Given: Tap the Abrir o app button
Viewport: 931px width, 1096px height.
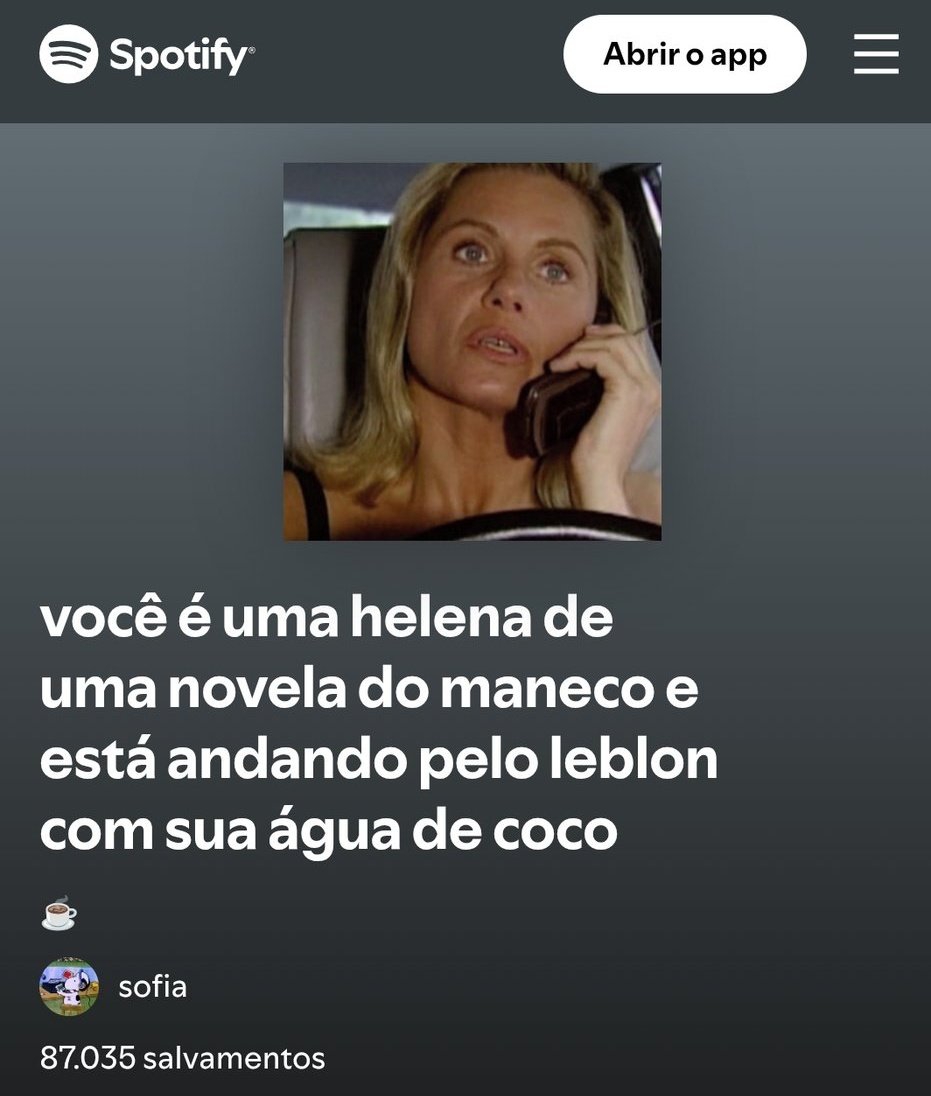Looking at the screenshot, I should pos(684,55).
